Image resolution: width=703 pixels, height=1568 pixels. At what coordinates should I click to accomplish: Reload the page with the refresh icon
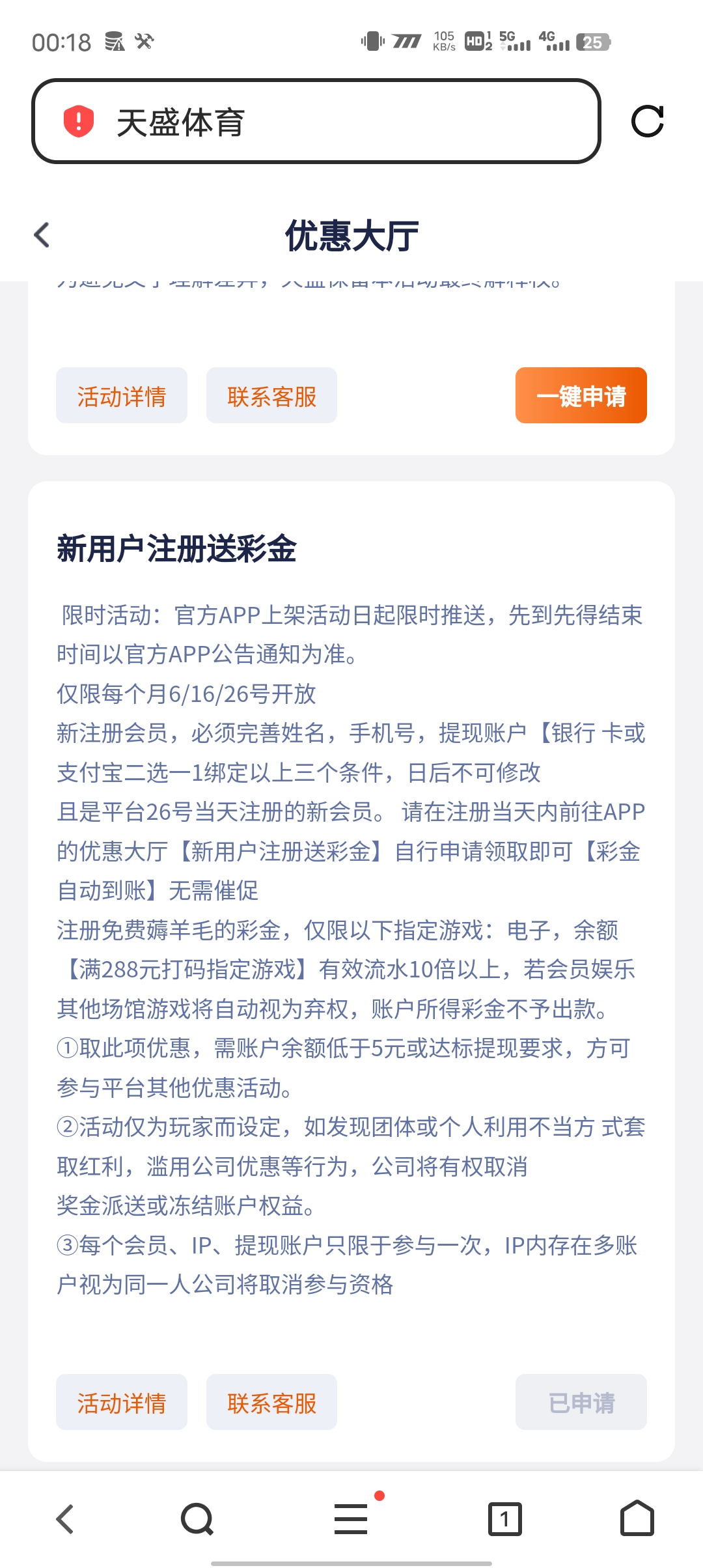(x=648, y=121)
